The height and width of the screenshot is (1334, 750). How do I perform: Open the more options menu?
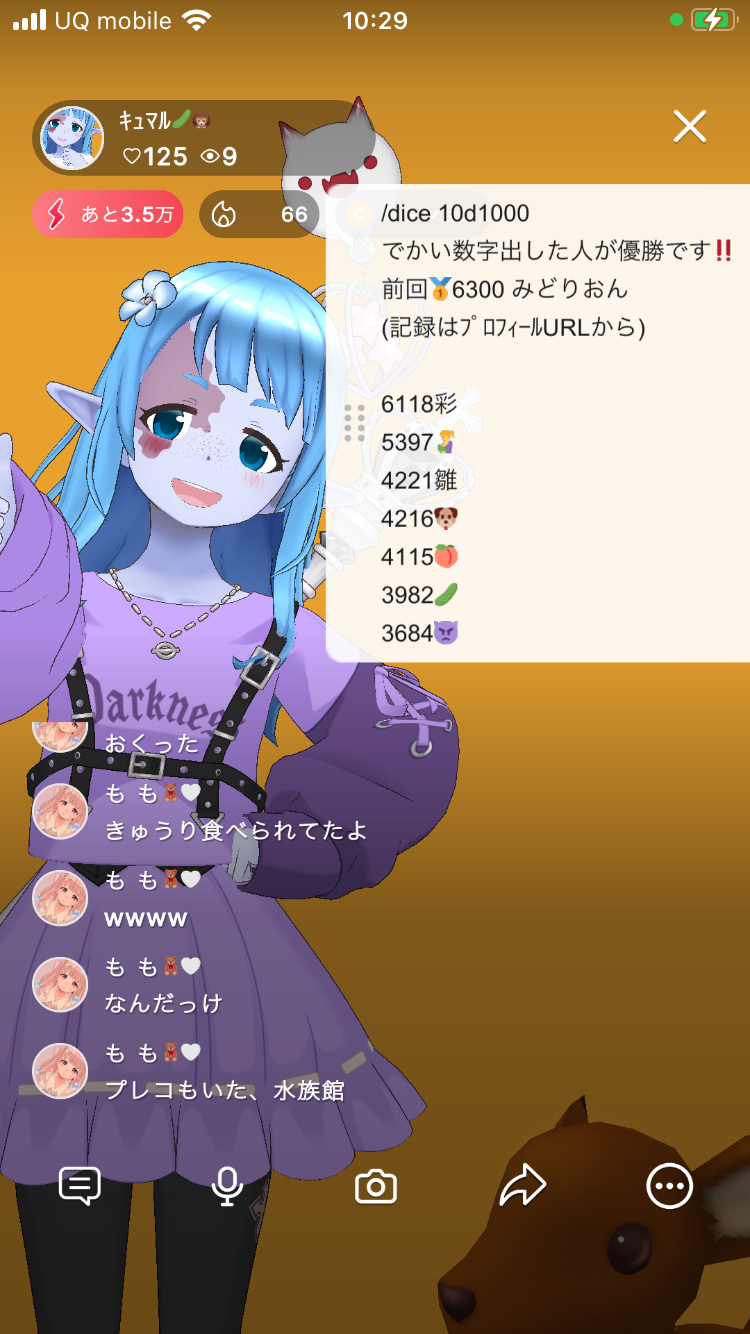(669, 1187)
